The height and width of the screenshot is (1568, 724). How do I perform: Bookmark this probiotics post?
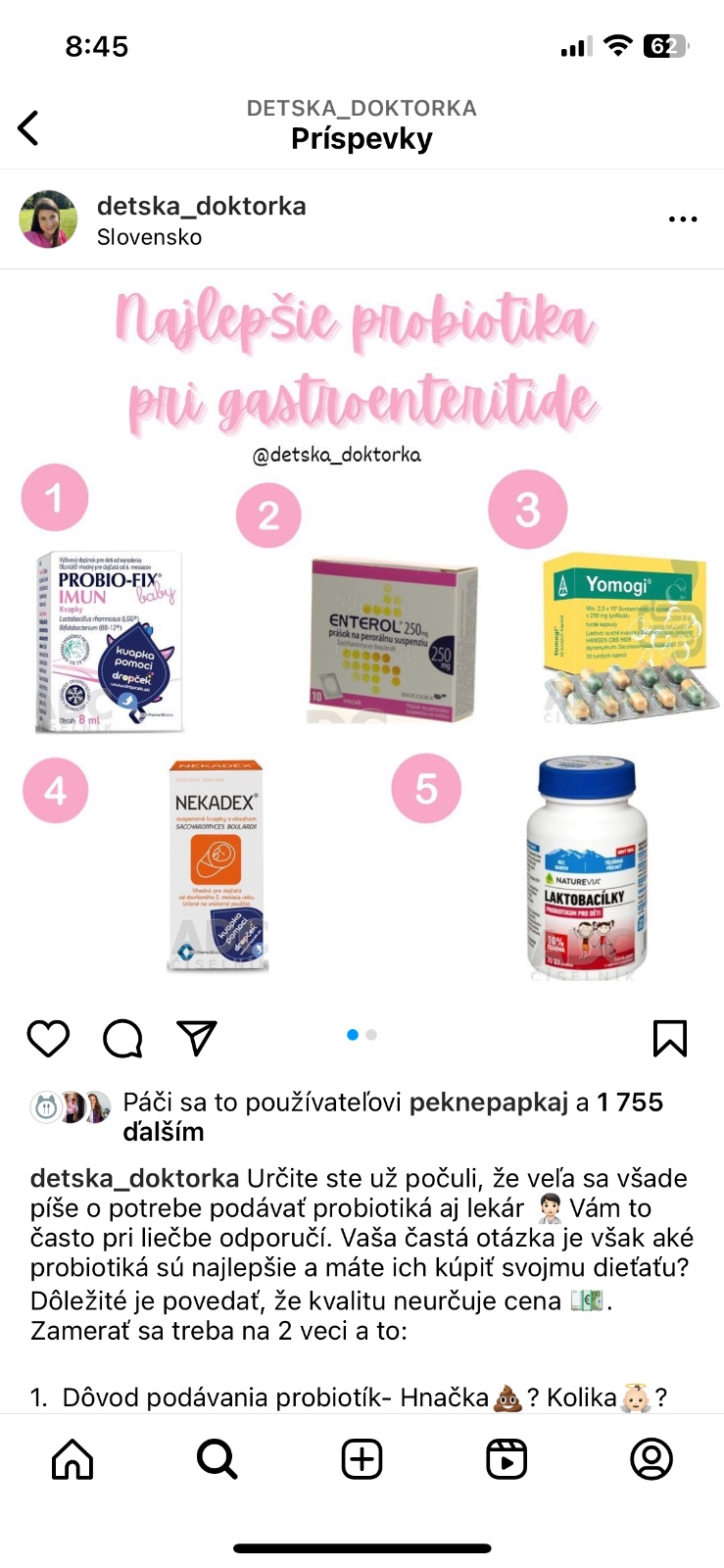point(670,1038)
